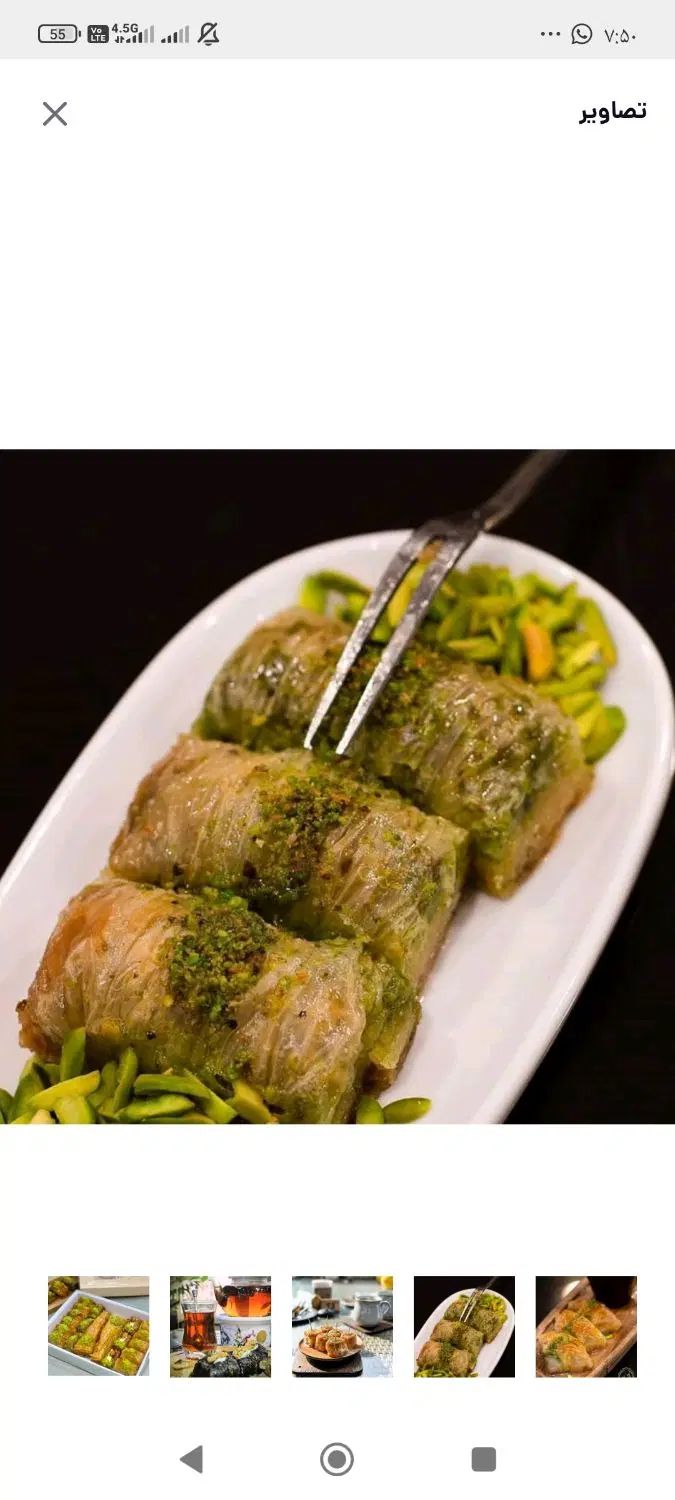
Task: Go back with the system back button
Action: tap(191, 1459)
